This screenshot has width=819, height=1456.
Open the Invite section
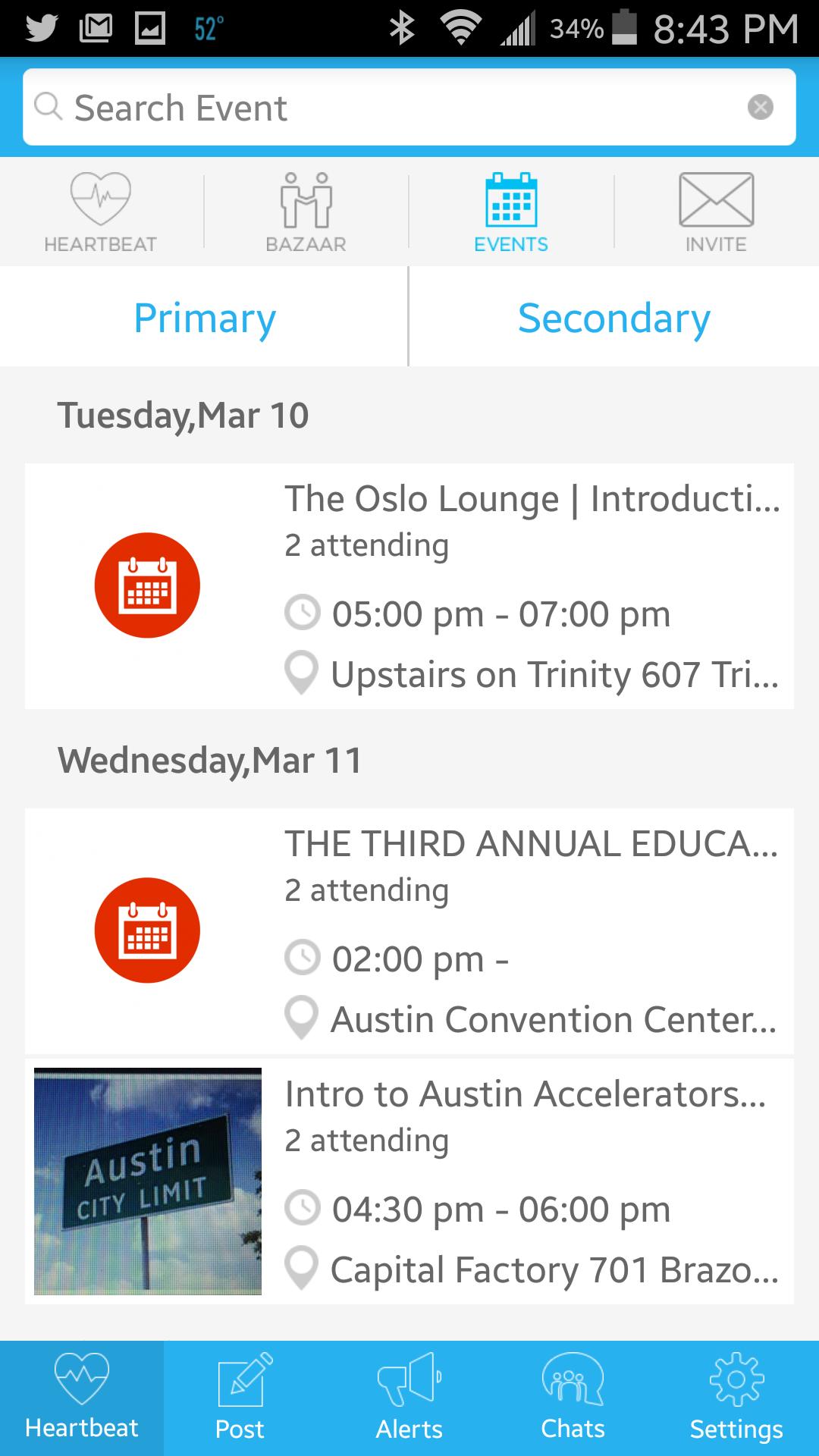pyautogui.click(x=716, y=212)
